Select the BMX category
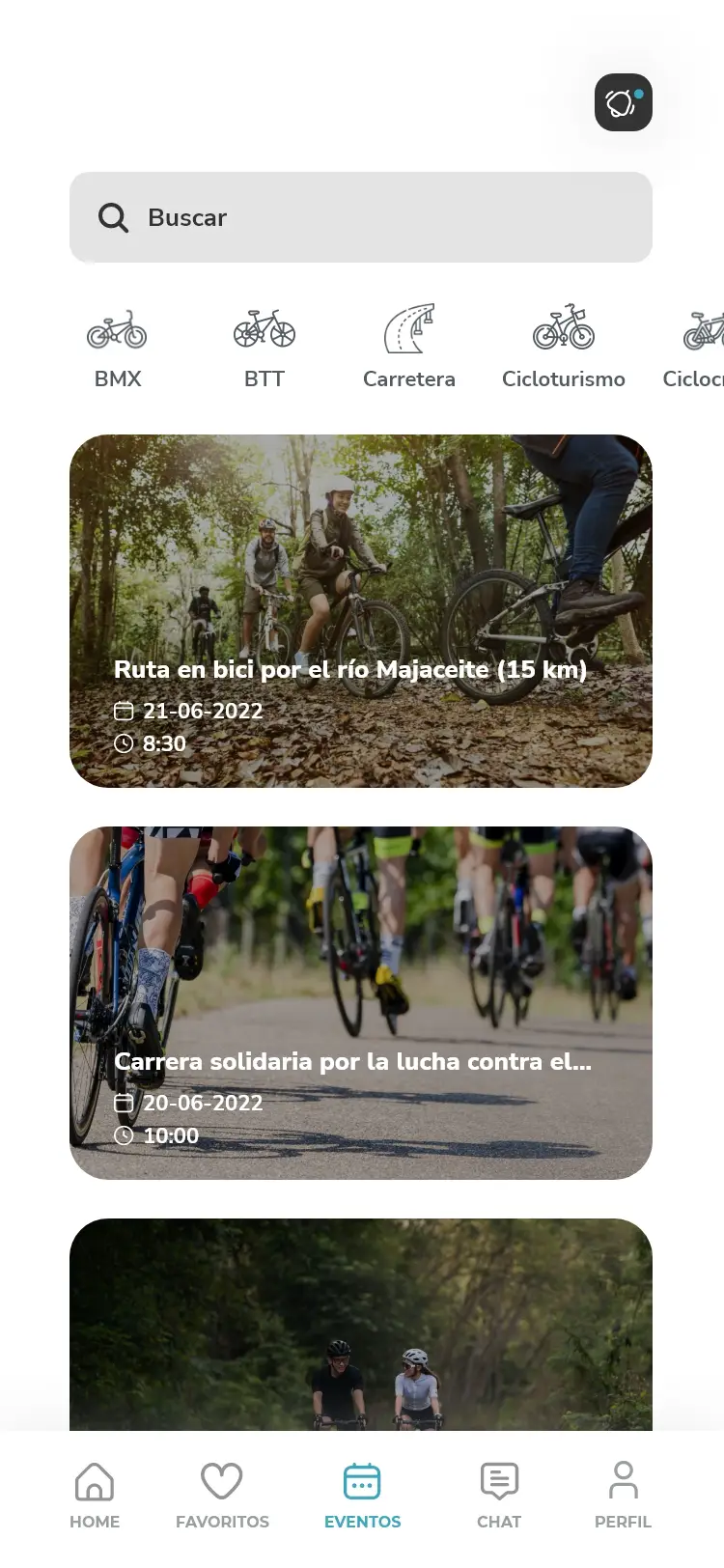 (118, 349)
